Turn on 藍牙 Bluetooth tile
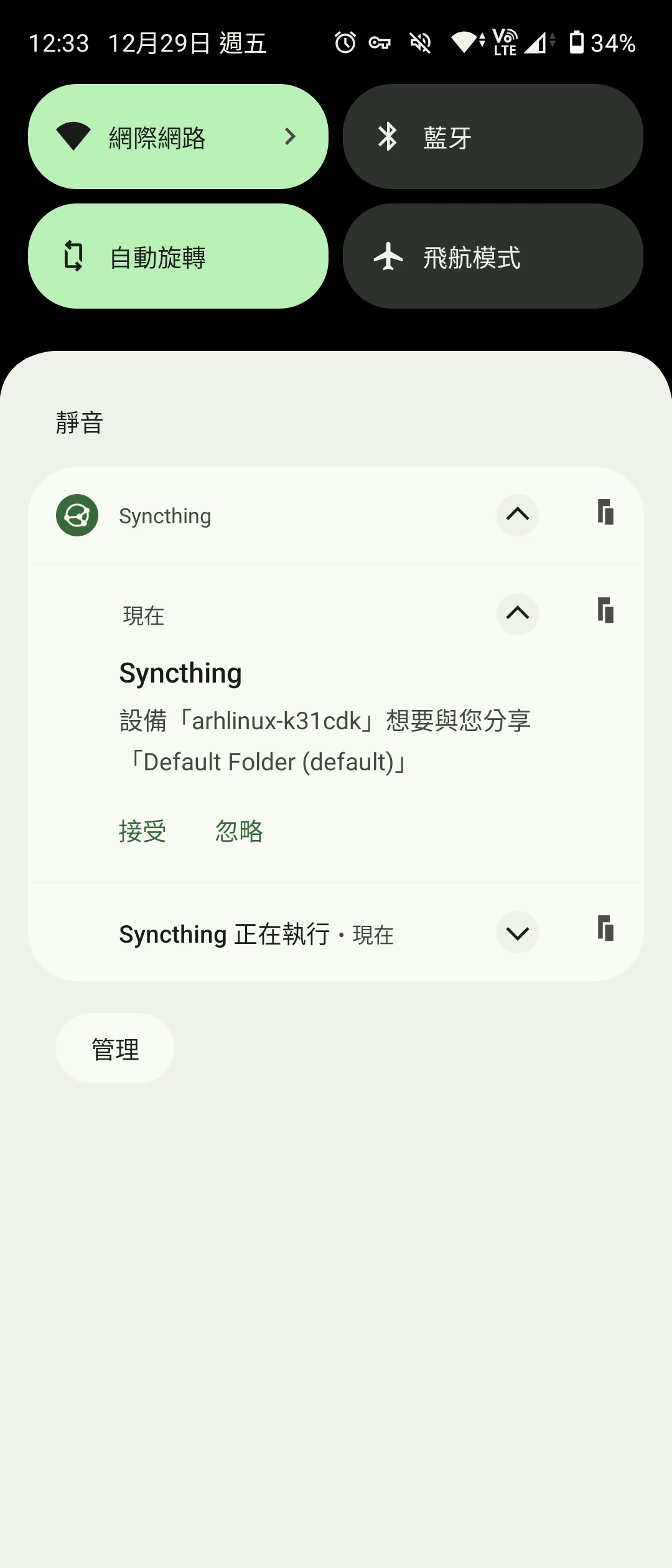The width and height of the screenshot is (672, 1568). pyautogui.click(x=492, y=137)
